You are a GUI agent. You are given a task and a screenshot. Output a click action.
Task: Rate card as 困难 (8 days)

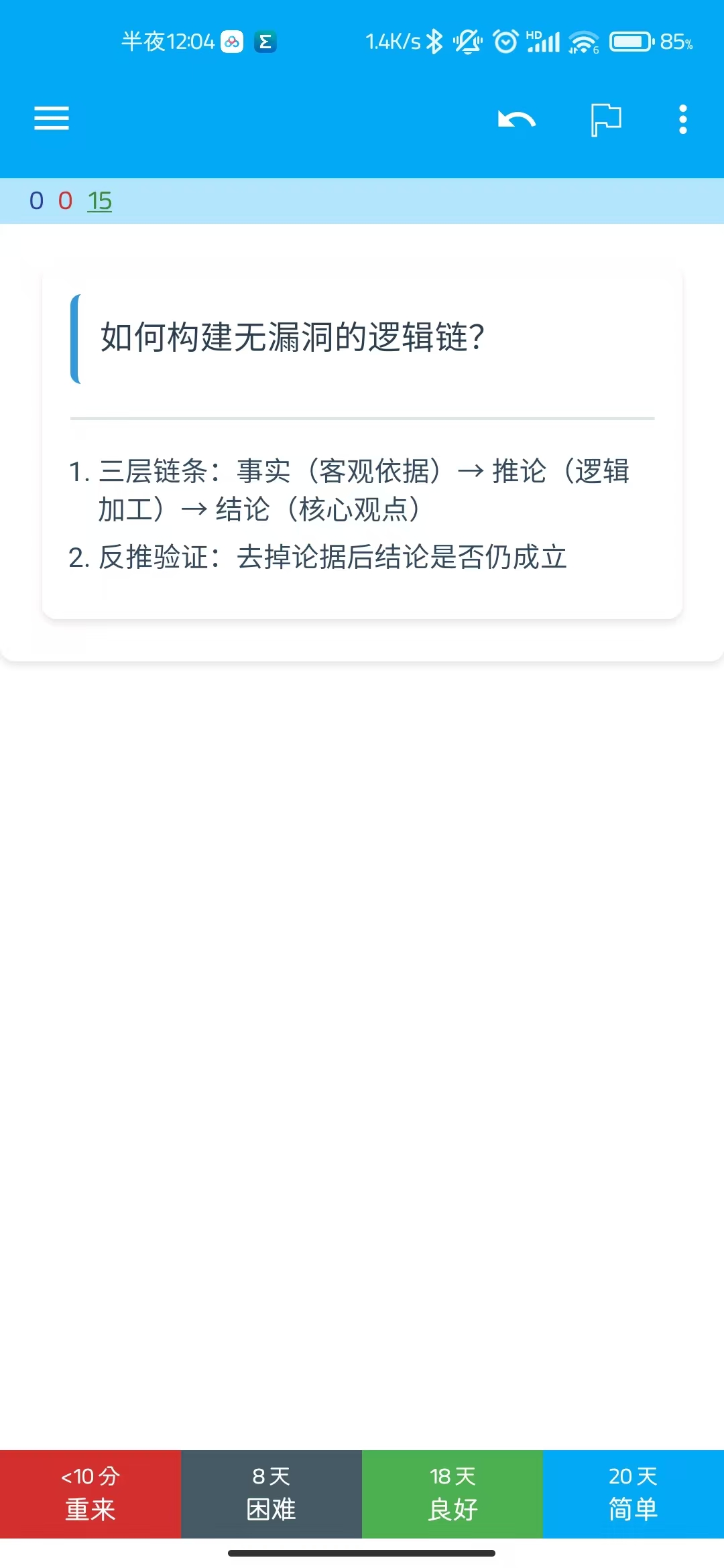point(271,1494)
